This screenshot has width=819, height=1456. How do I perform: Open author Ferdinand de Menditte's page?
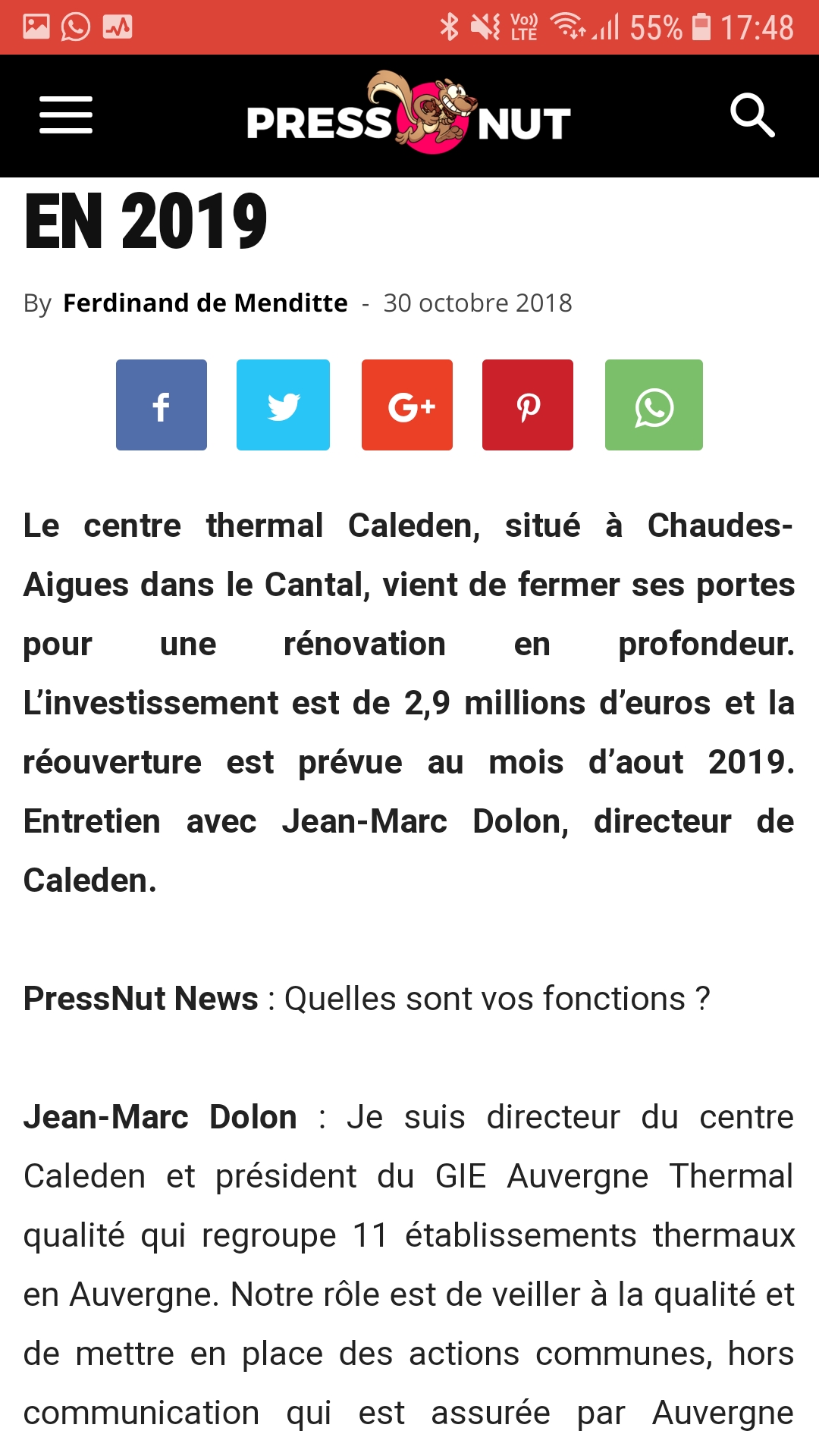click(206, 303)
